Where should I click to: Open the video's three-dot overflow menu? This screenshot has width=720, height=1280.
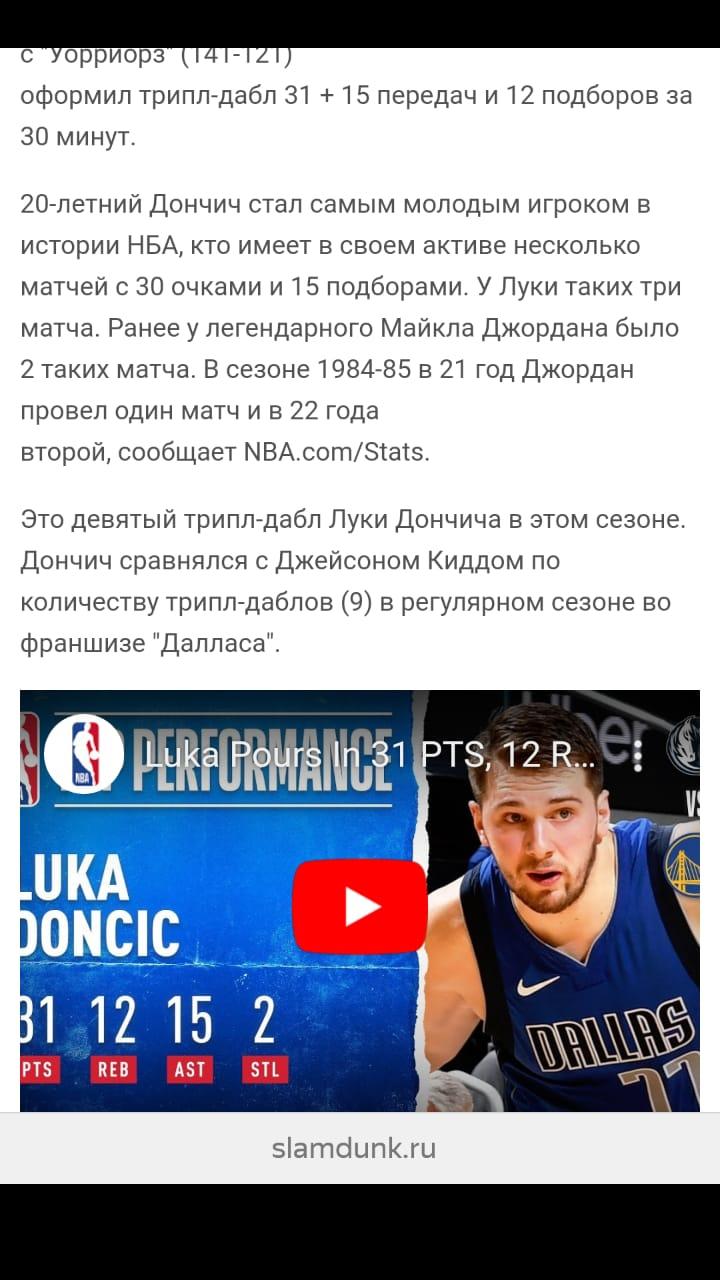point(638,755)
